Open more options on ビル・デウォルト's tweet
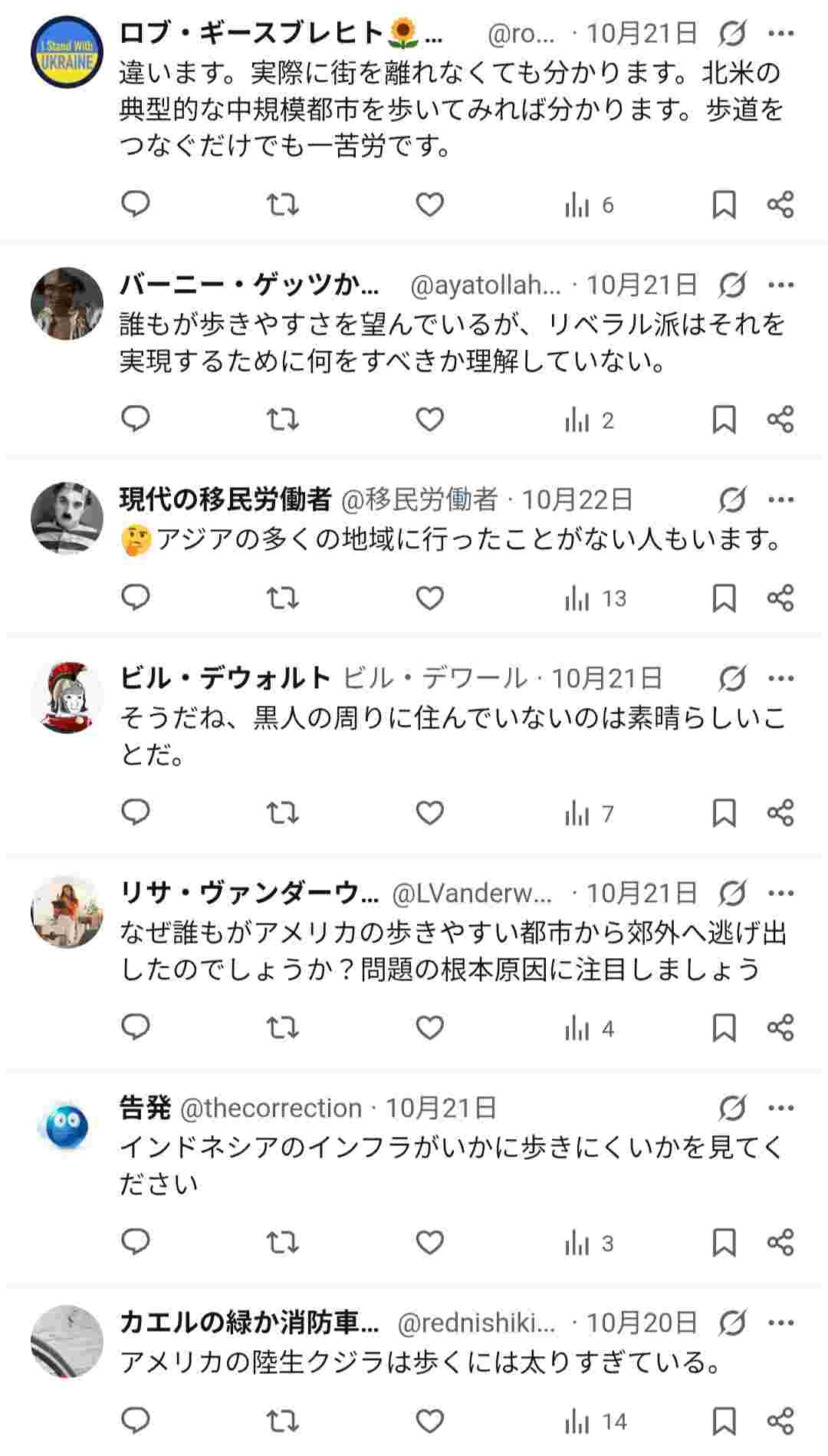 pos(782,677)
